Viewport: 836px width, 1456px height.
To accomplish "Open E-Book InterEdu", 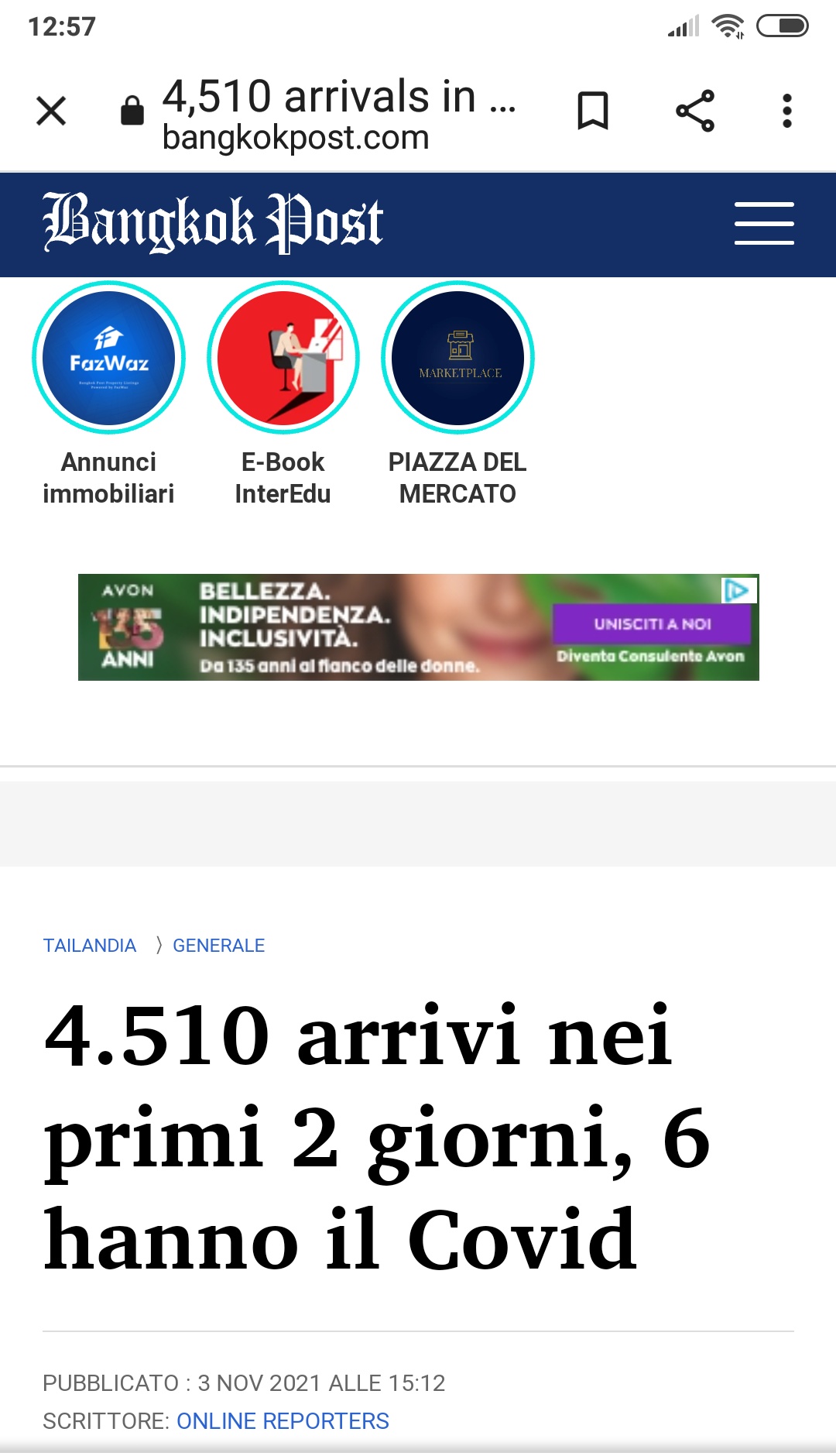I will tap(283, 358).
